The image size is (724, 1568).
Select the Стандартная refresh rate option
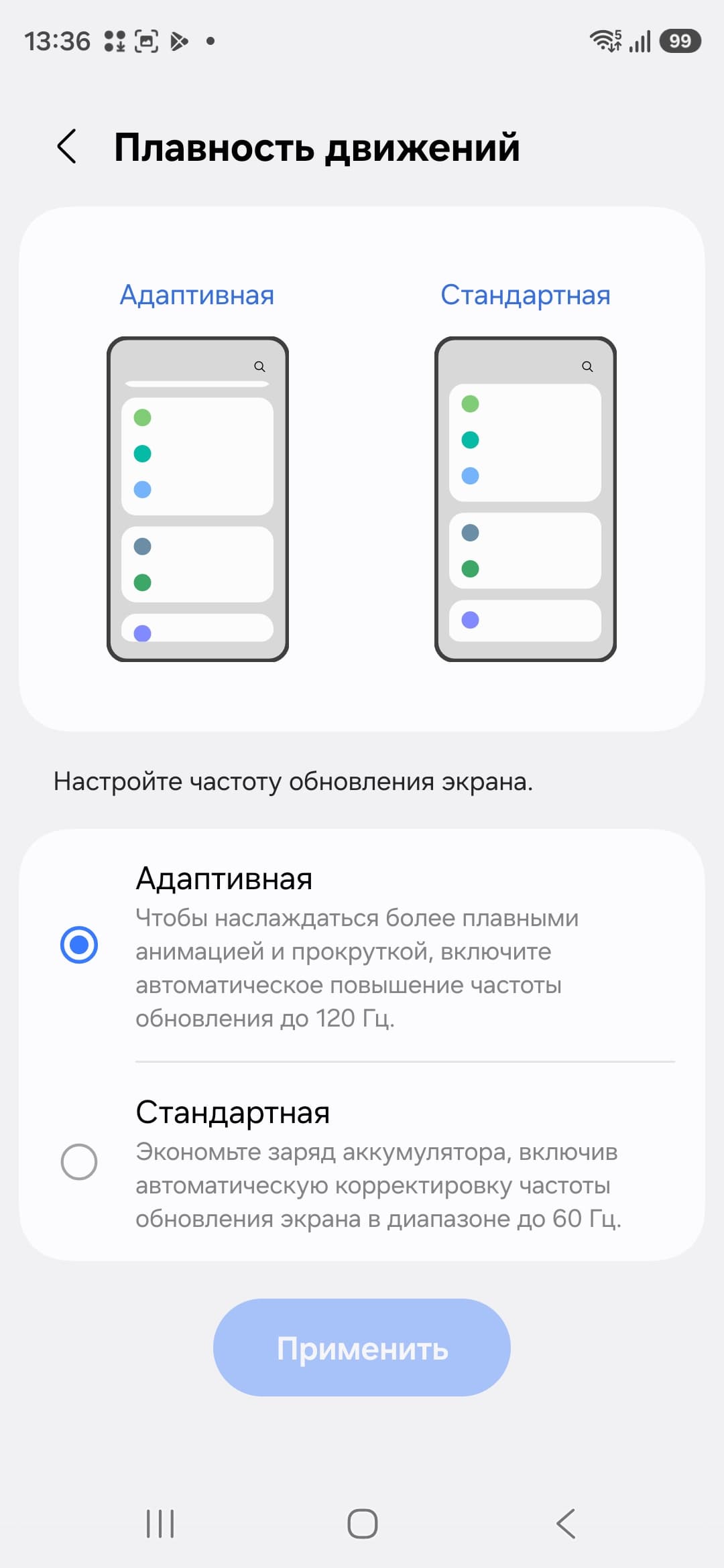click(x=79, y=1161)
